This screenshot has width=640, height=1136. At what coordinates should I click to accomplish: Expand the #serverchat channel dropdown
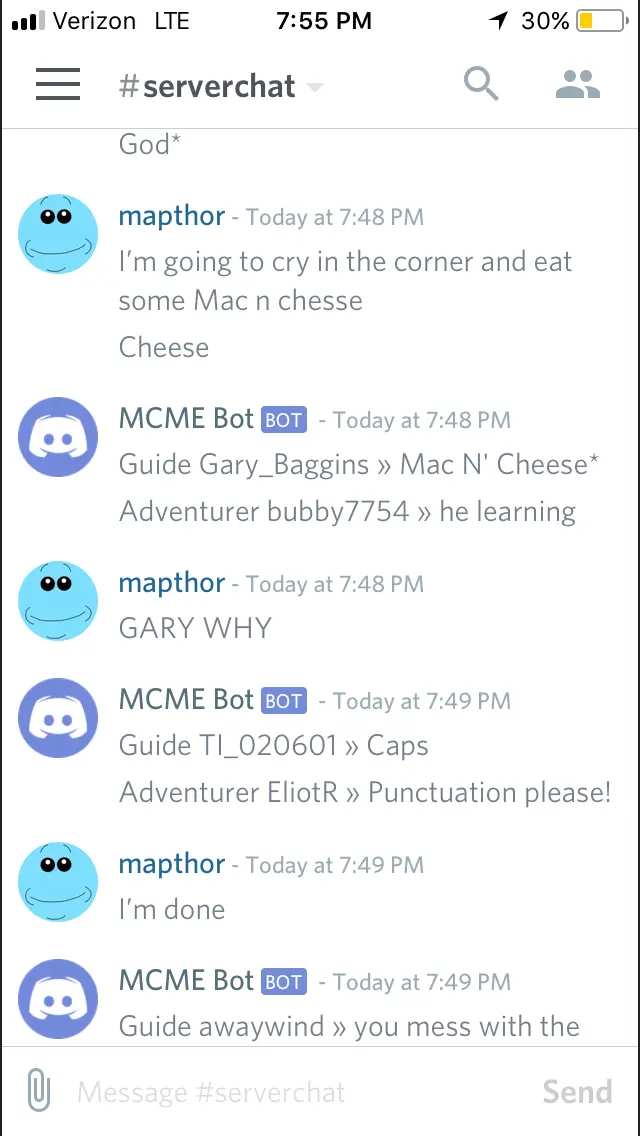pyautogui.click(x=315, y=87)
